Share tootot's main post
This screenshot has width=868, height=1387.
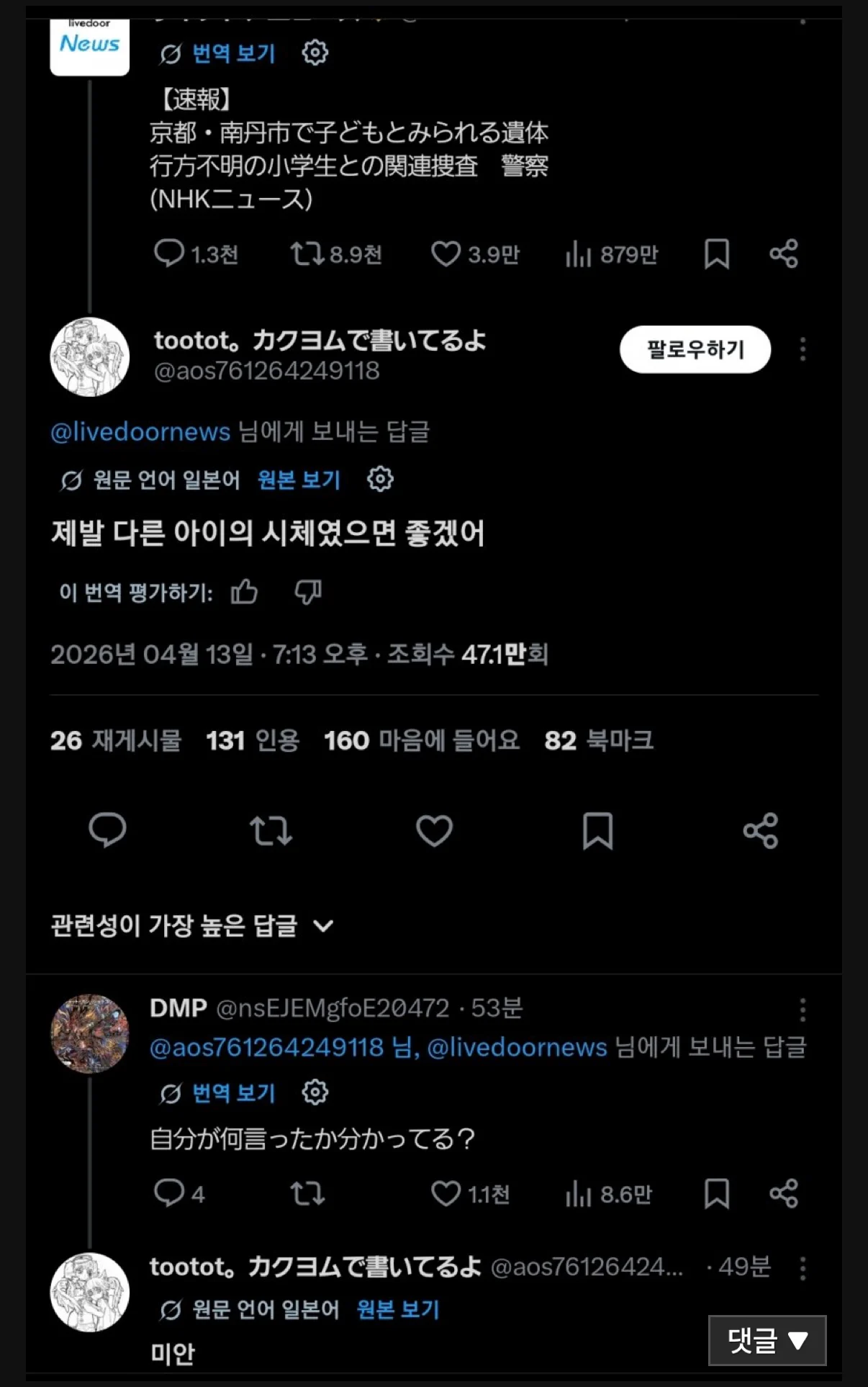(x=761, y=830)
